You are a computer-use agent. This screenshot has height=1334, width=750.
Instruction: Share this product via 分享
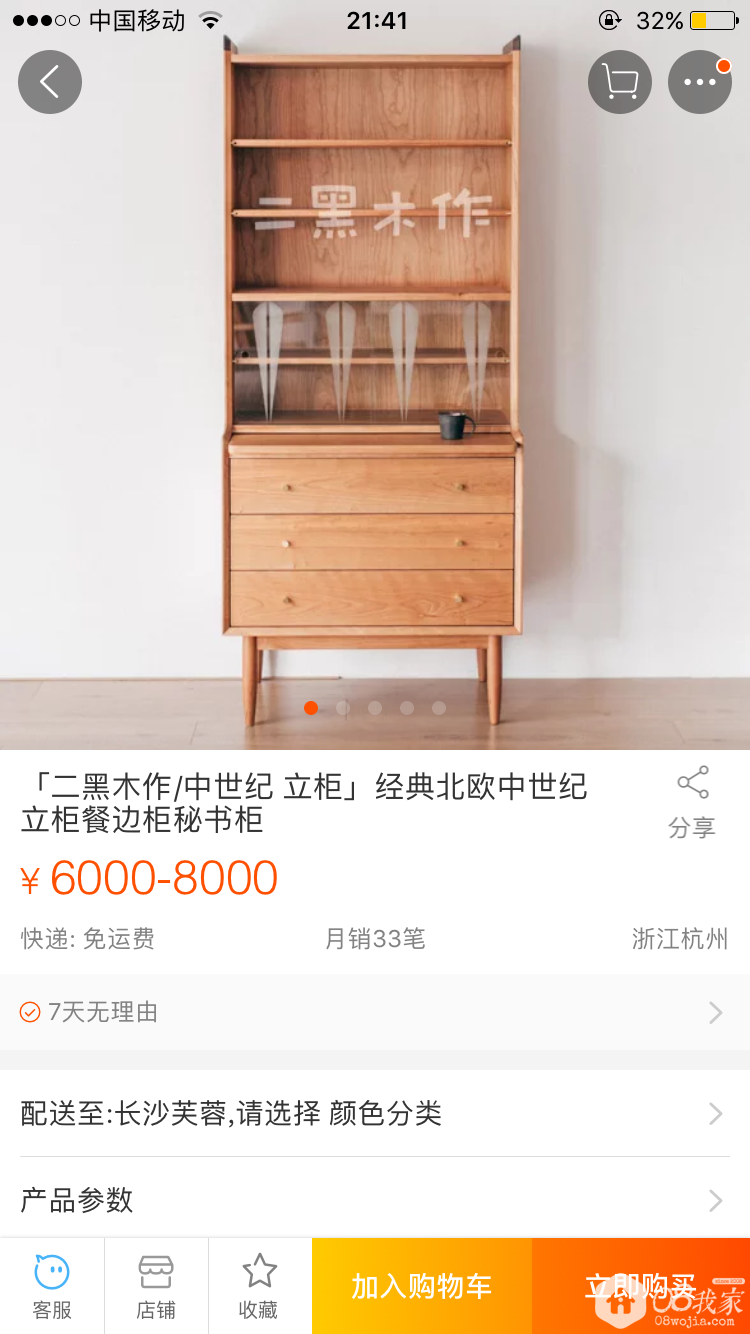(x=692, y=801)
